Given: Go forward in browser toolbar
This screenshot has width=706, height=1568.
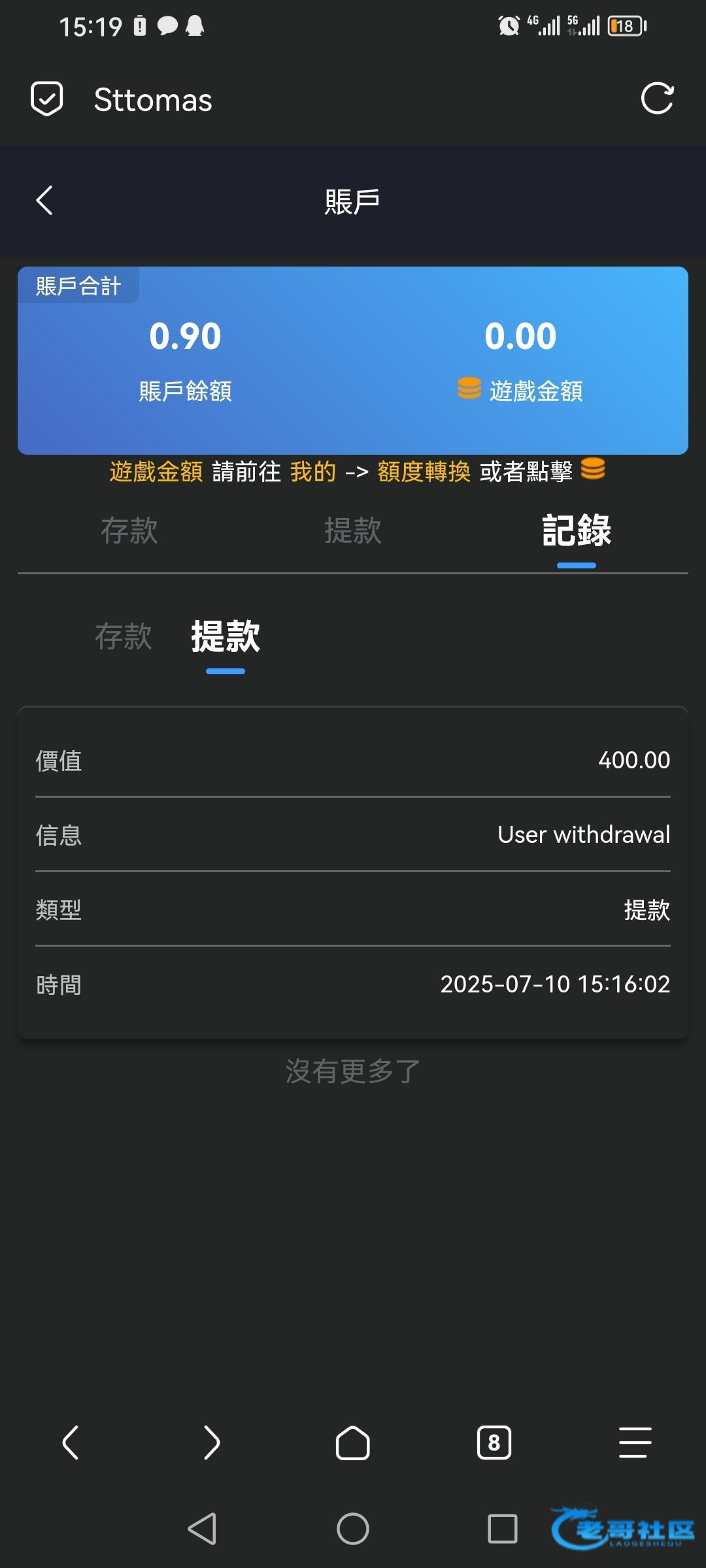Looking at the screenshot, I should 212,1443.
